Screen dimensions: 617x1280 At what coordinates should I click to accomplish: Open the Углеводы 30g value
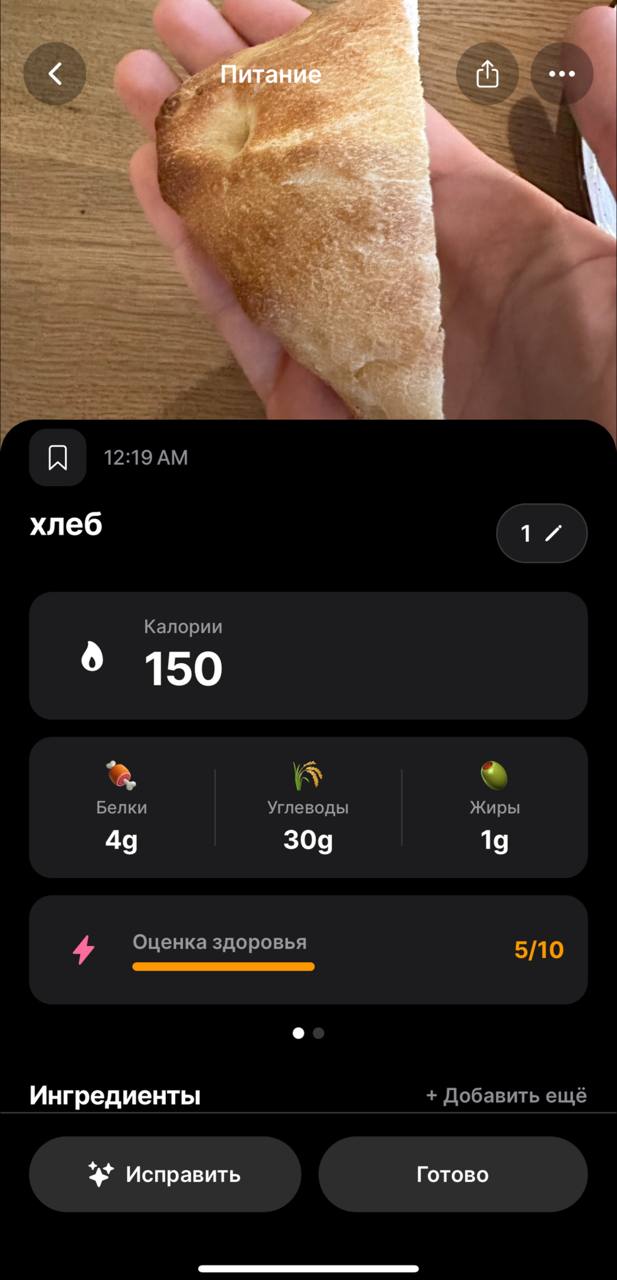tap(308, 808)
